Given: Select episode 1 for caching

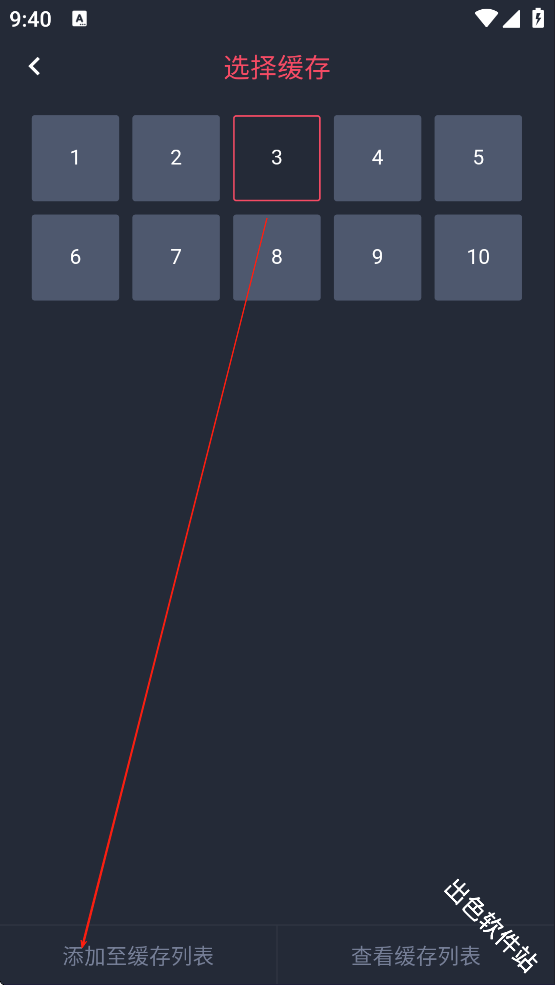Looking at the screenshot, I should point(75,158).
